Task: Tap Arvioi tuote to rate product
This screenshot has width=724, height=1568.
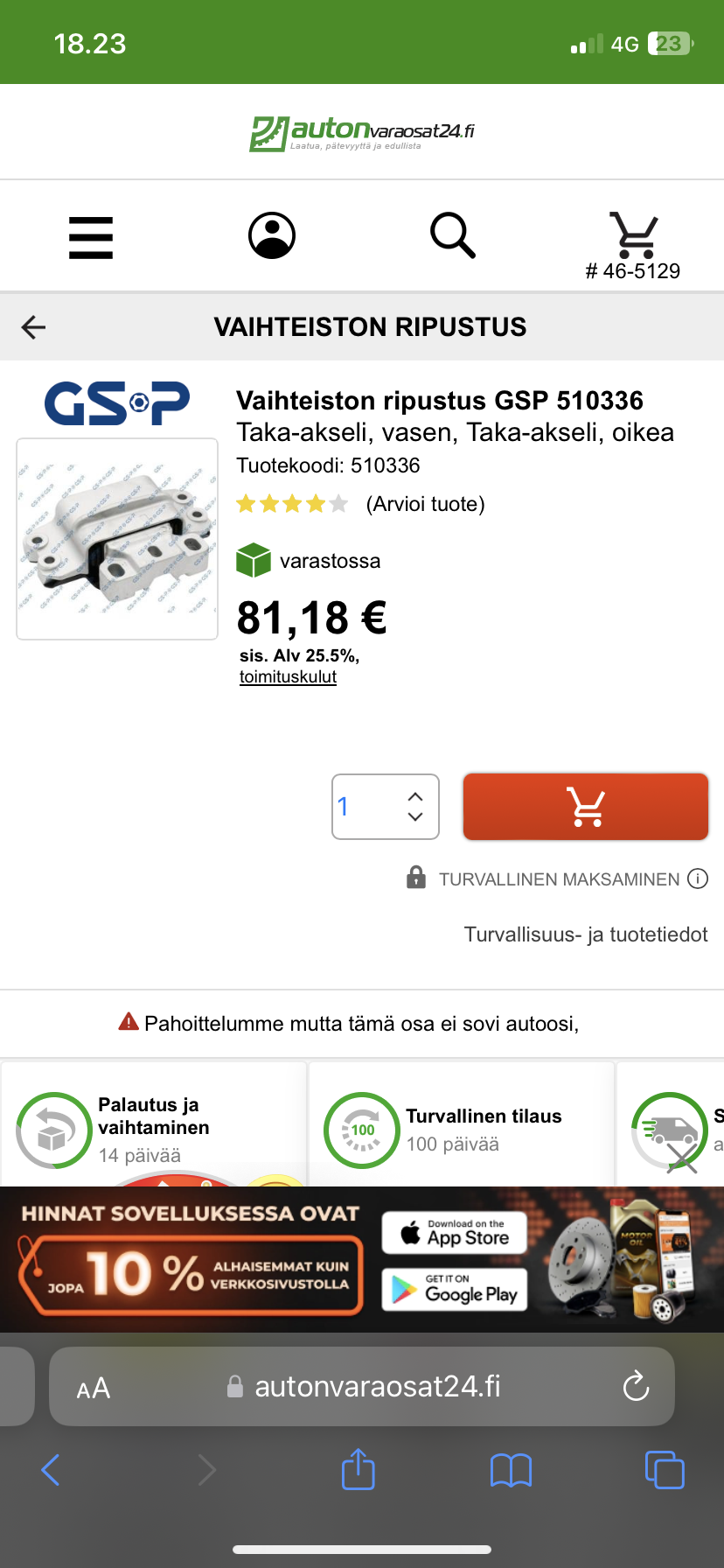Action: 425,504
